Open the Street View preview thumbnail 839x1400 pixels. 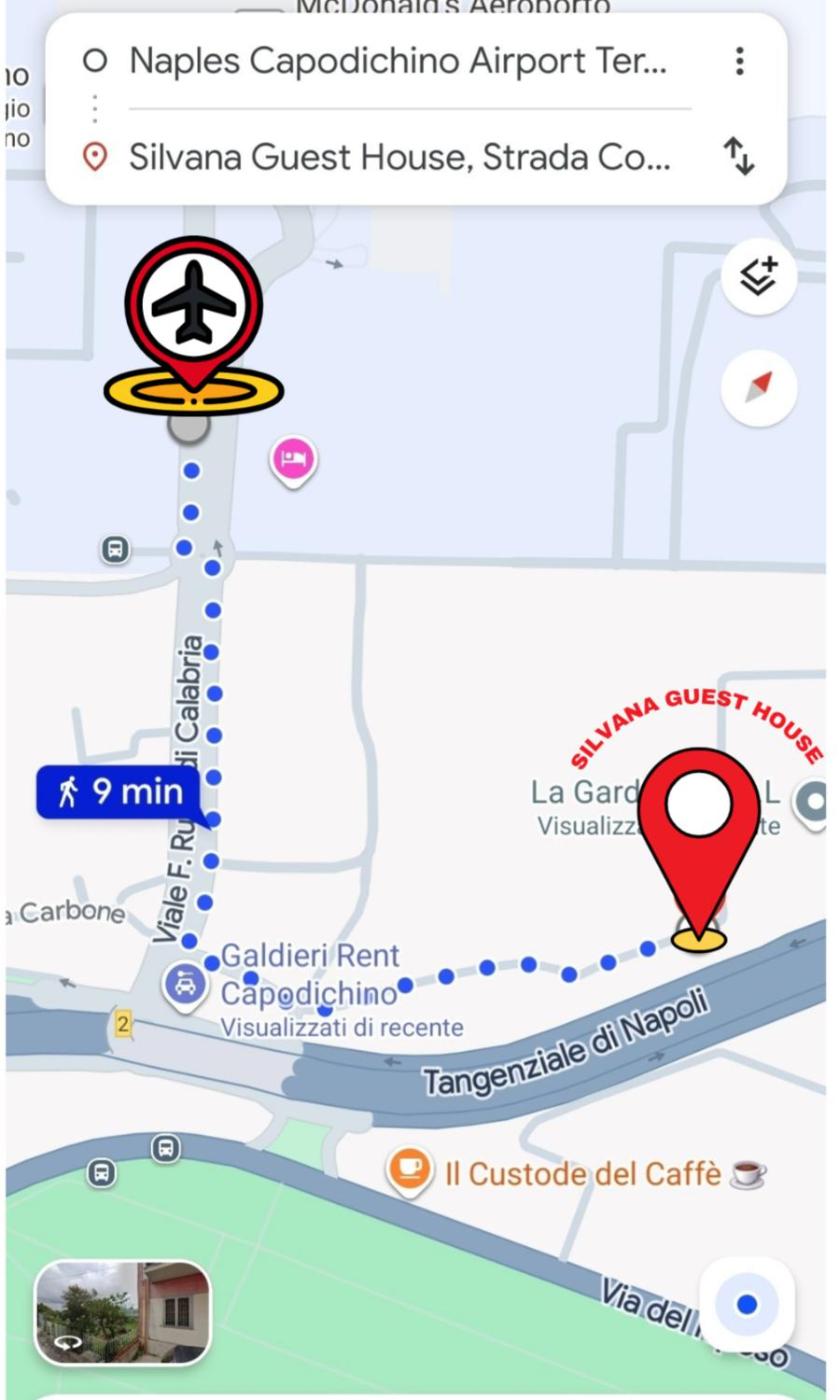tap(123, 1312)
